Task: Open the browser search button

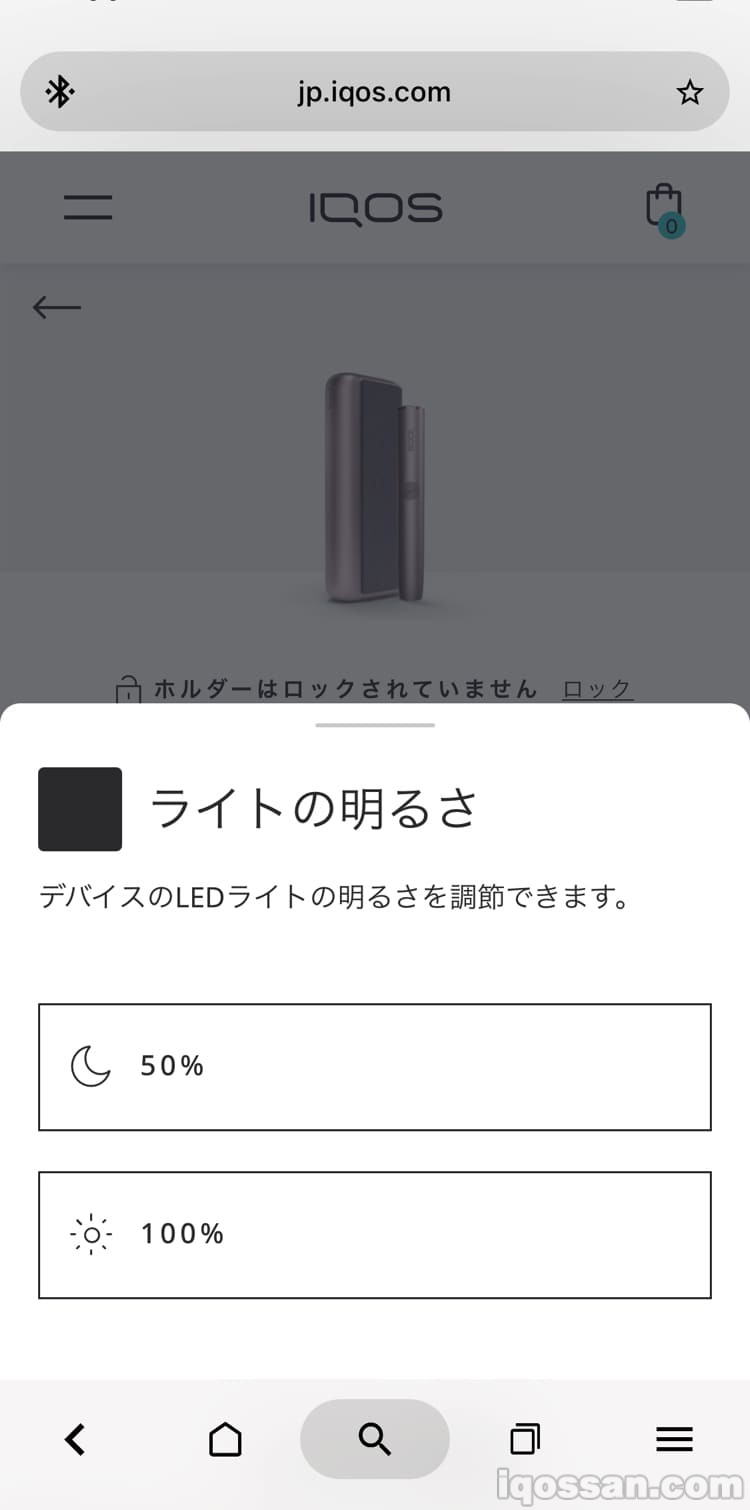Action: point(374,1439)
